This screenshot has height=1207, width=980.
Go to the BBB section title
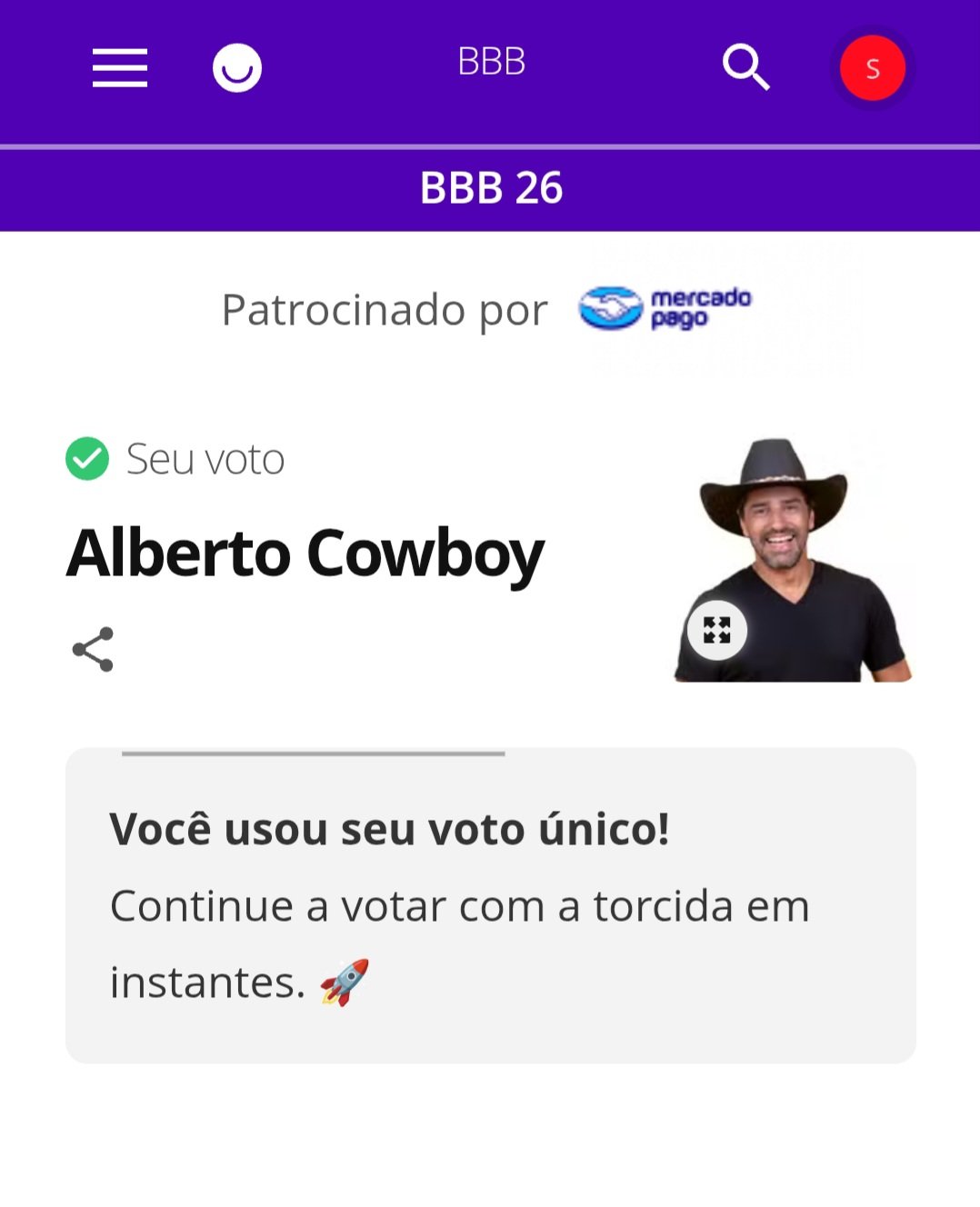(x=491, y=62)
